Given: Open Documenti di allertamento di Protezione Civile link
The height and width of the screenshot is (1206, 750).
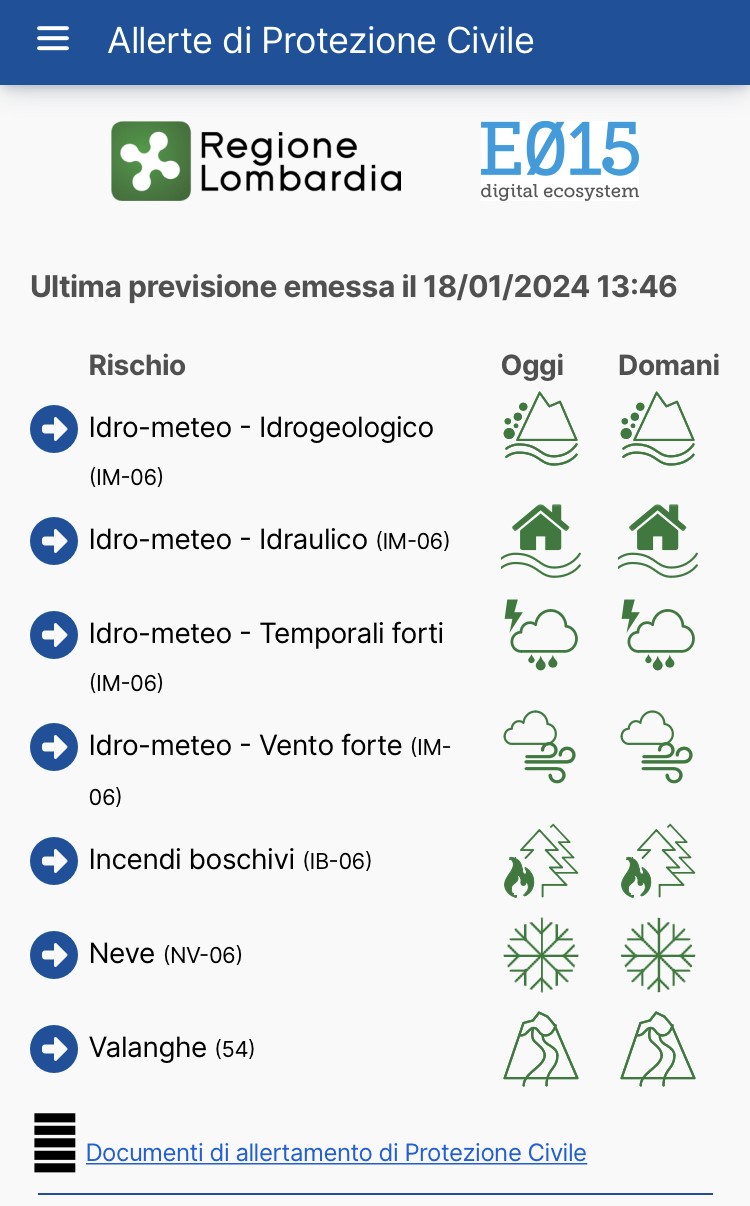Looking at the screenshot, I should 336,1153.
